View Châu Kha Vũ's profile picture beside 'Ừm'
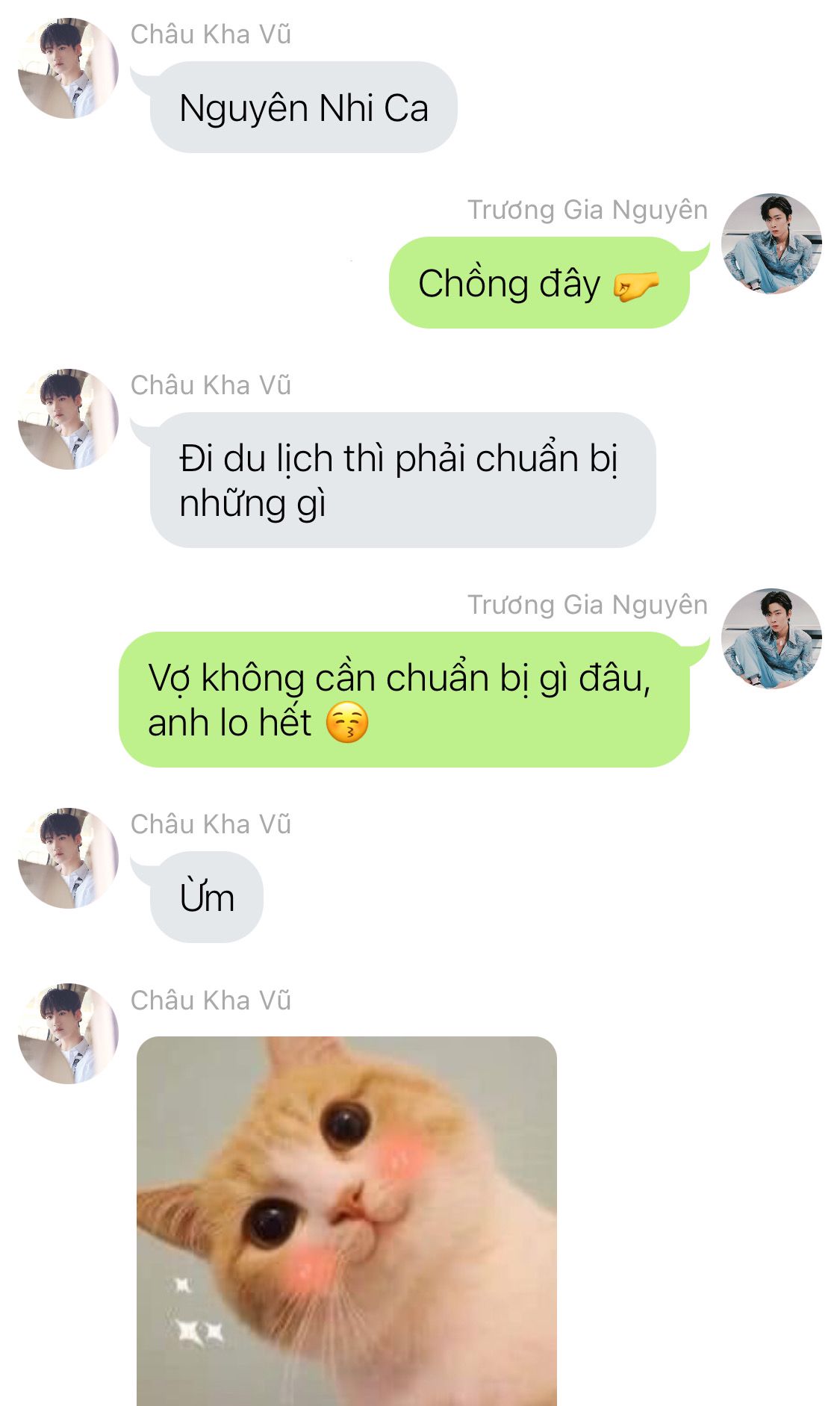The image size is (840, 1406). [x=68, y=858]
